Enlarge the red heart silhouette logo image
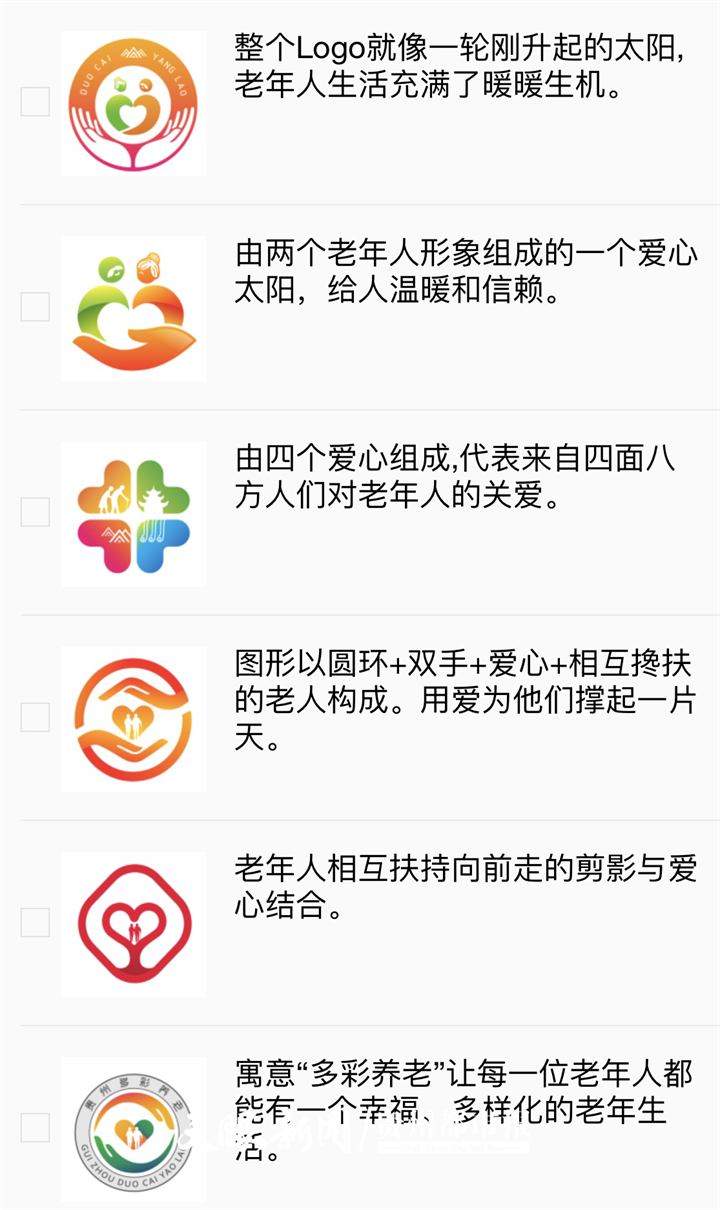Screen dimensions: 720x1210 [133, 924]
